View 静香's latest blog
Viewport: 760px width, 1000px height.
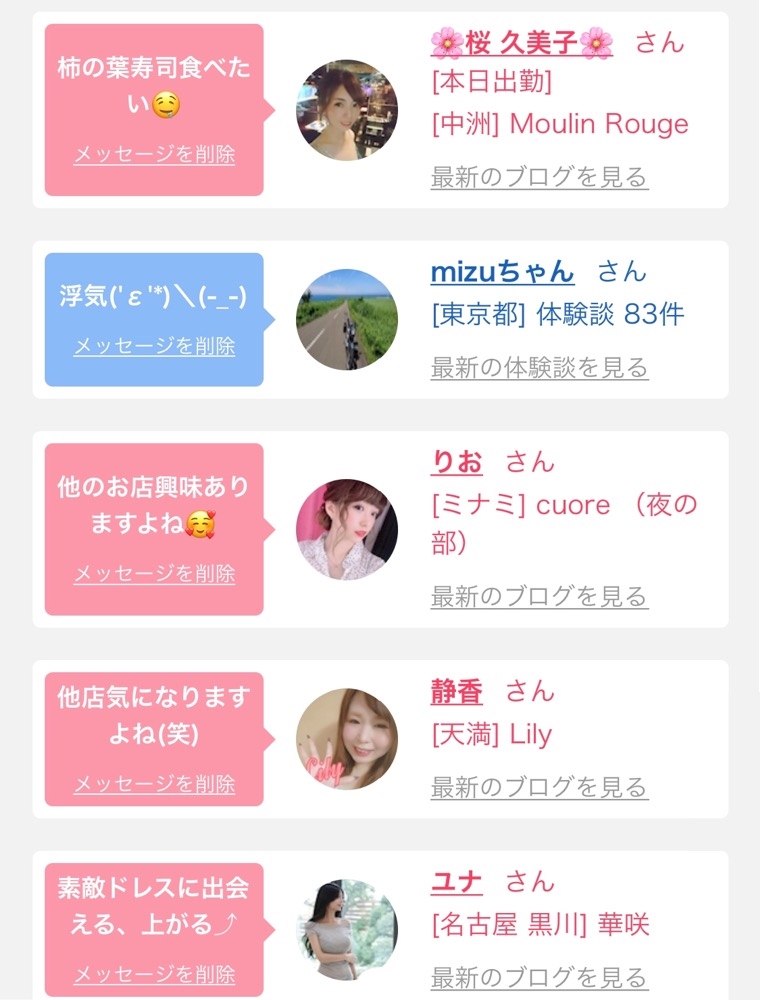[539, 787]
